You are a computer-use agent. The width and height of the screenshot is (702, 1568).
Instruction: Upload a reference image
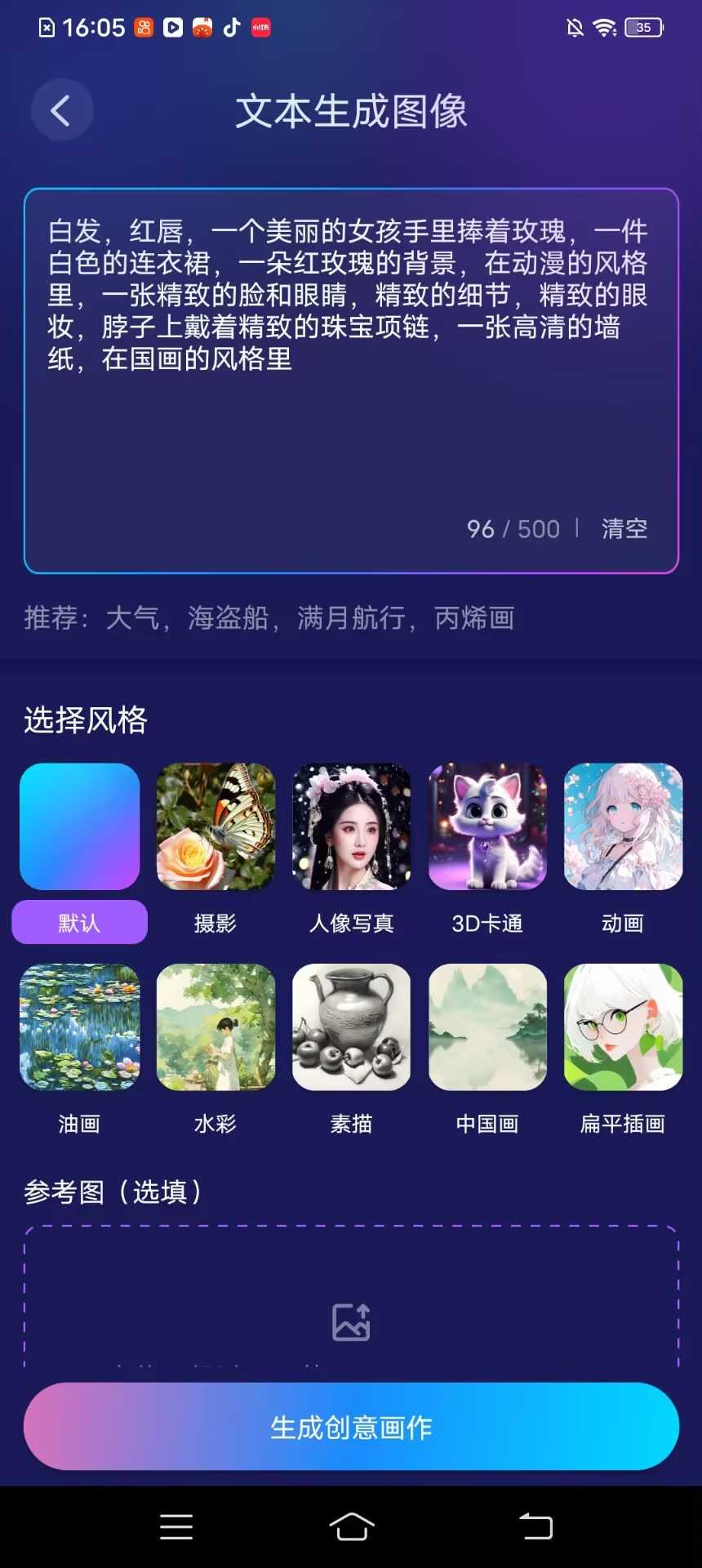click(351, 1321)
